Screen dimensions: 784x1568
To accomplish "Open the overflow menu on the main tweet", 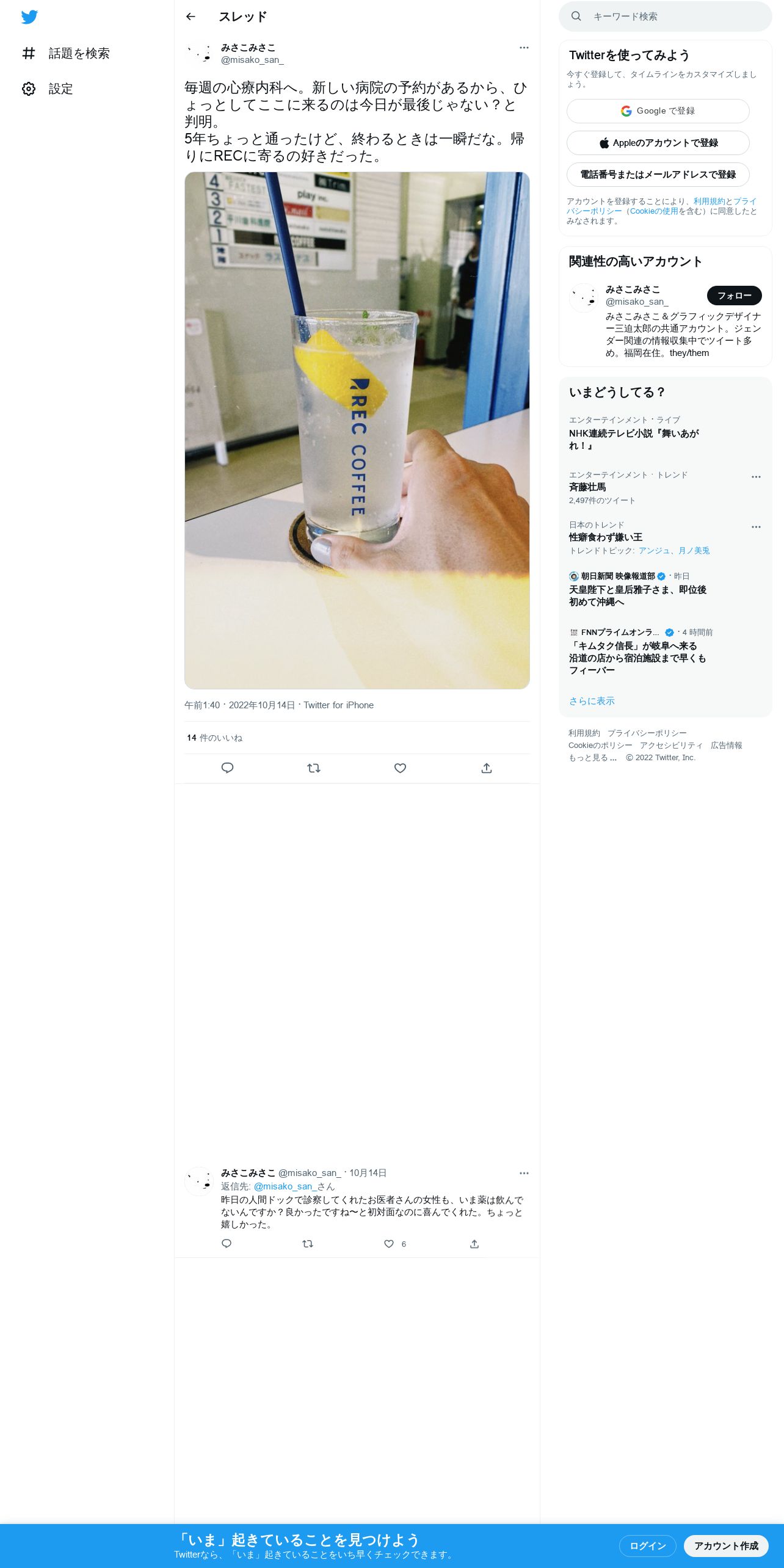I will [524, 47].
